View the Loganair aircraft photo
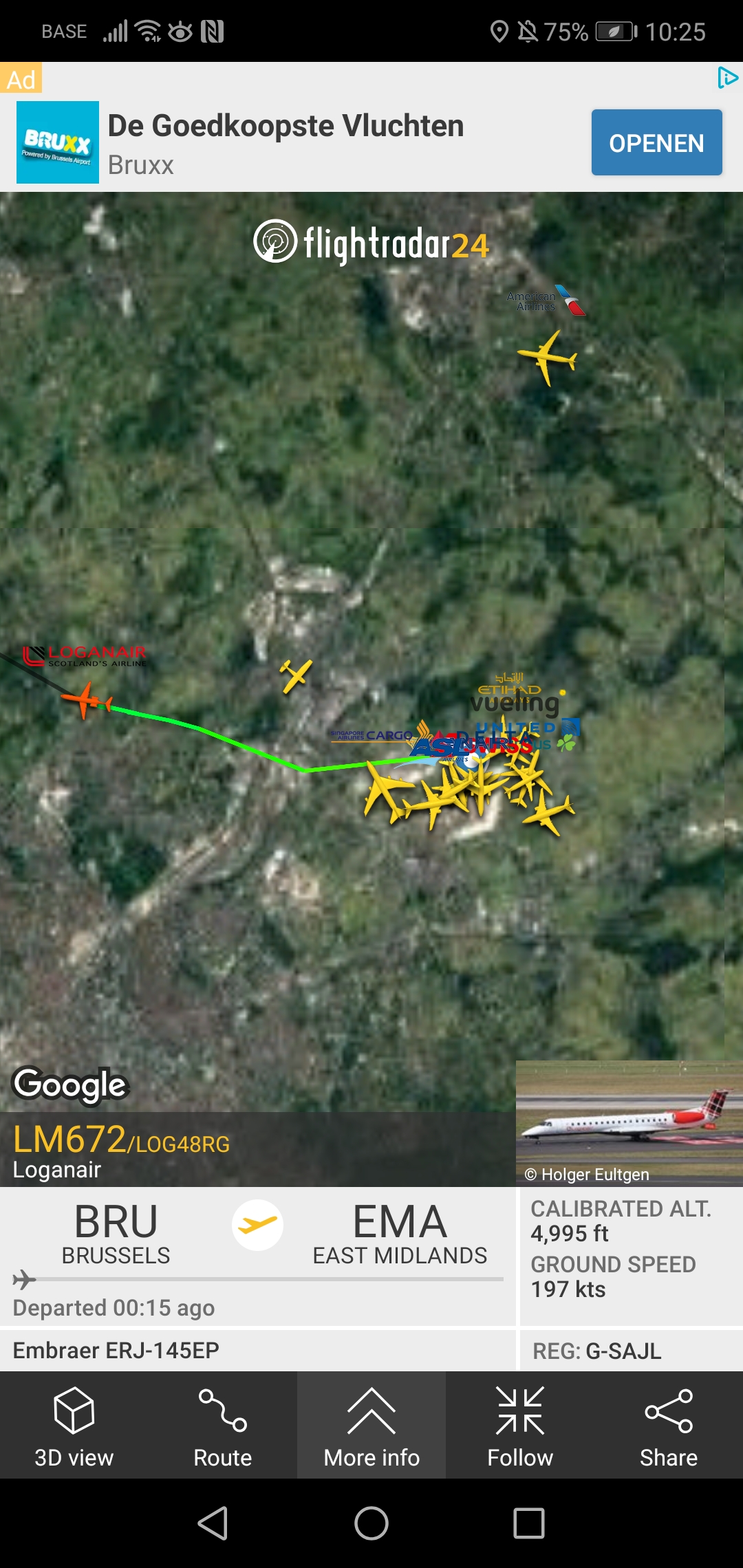Image resolution: width=743 pixels, height=1568 pixels. [x=629, y=1122]
